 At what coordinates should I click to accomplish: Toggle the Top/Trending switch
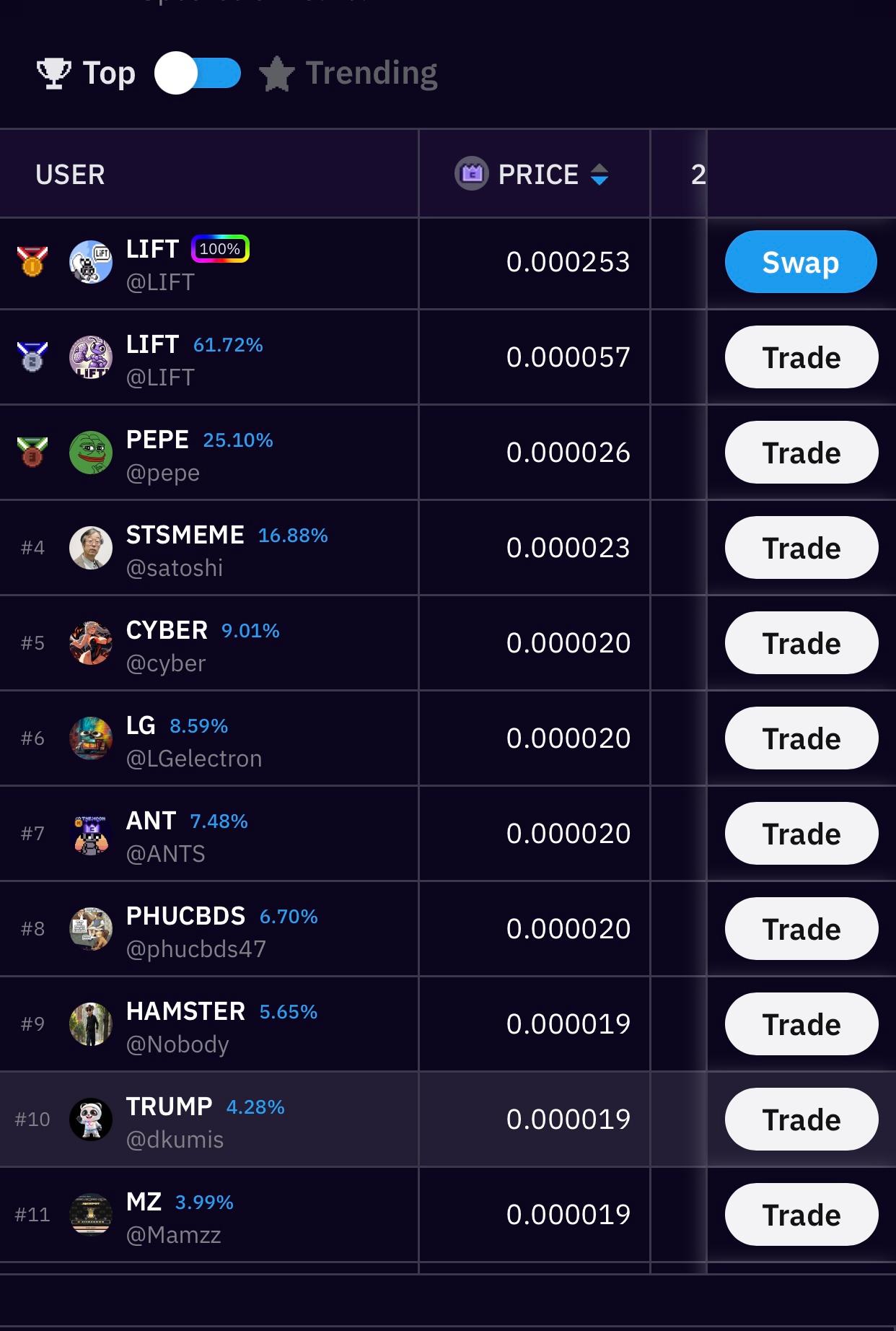tap(197, 73)
